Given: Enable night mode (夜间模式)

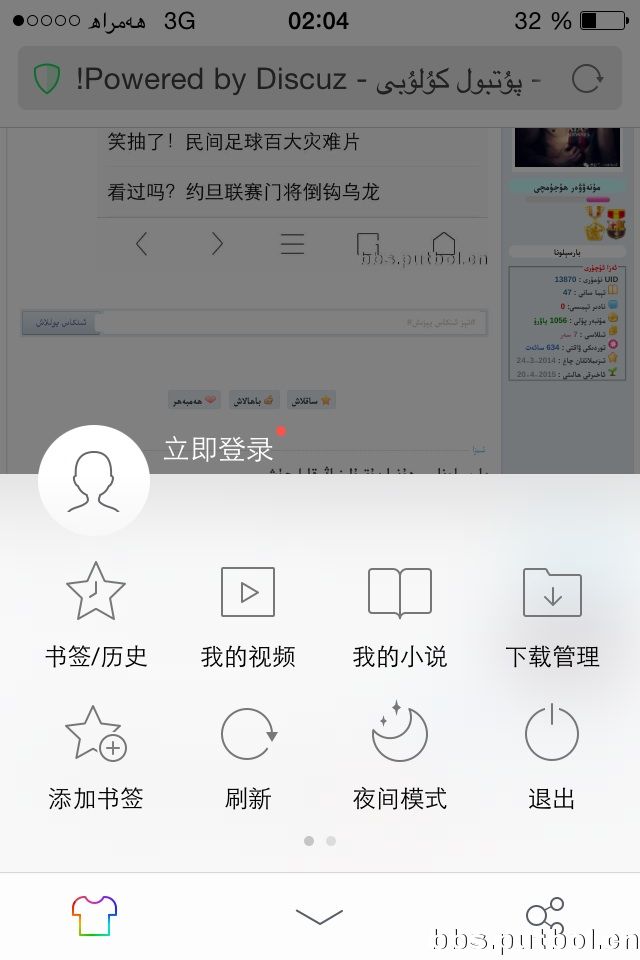Looking at the screenshot, I should pos(400,756).
